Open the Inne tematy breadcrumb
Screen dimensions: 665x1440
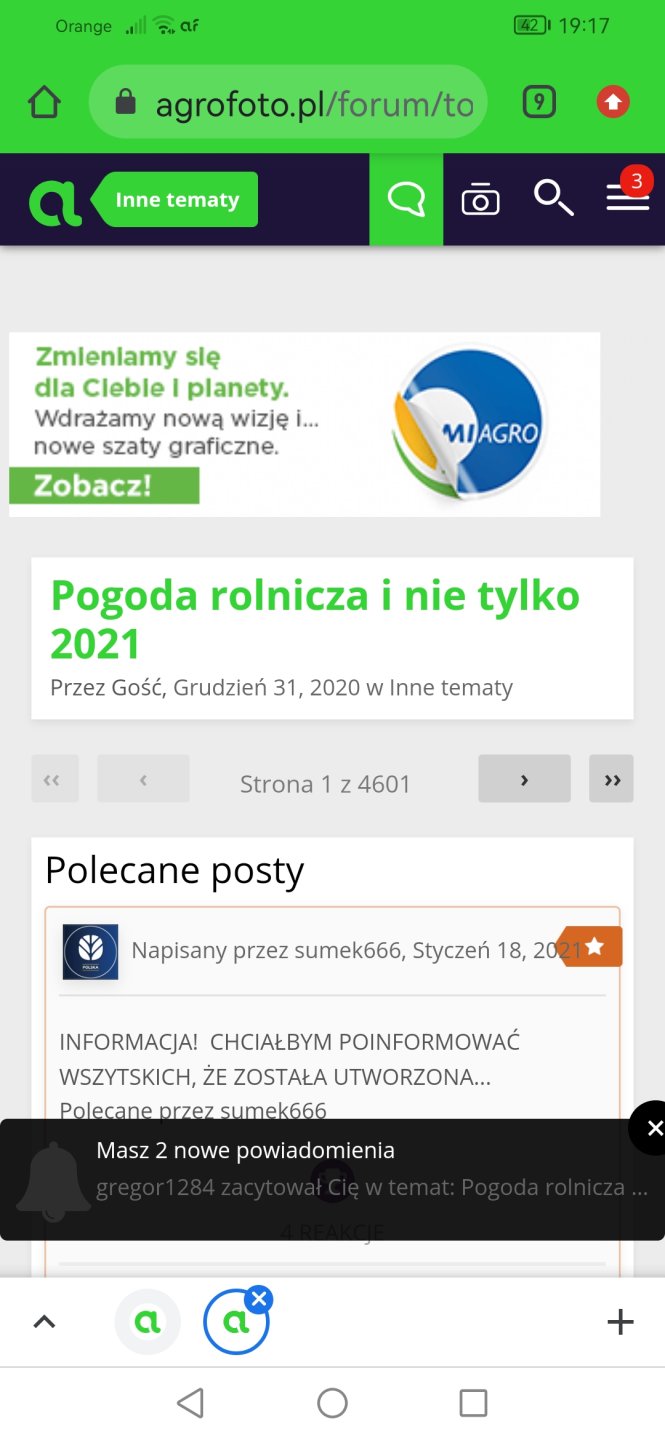[177, 200]
